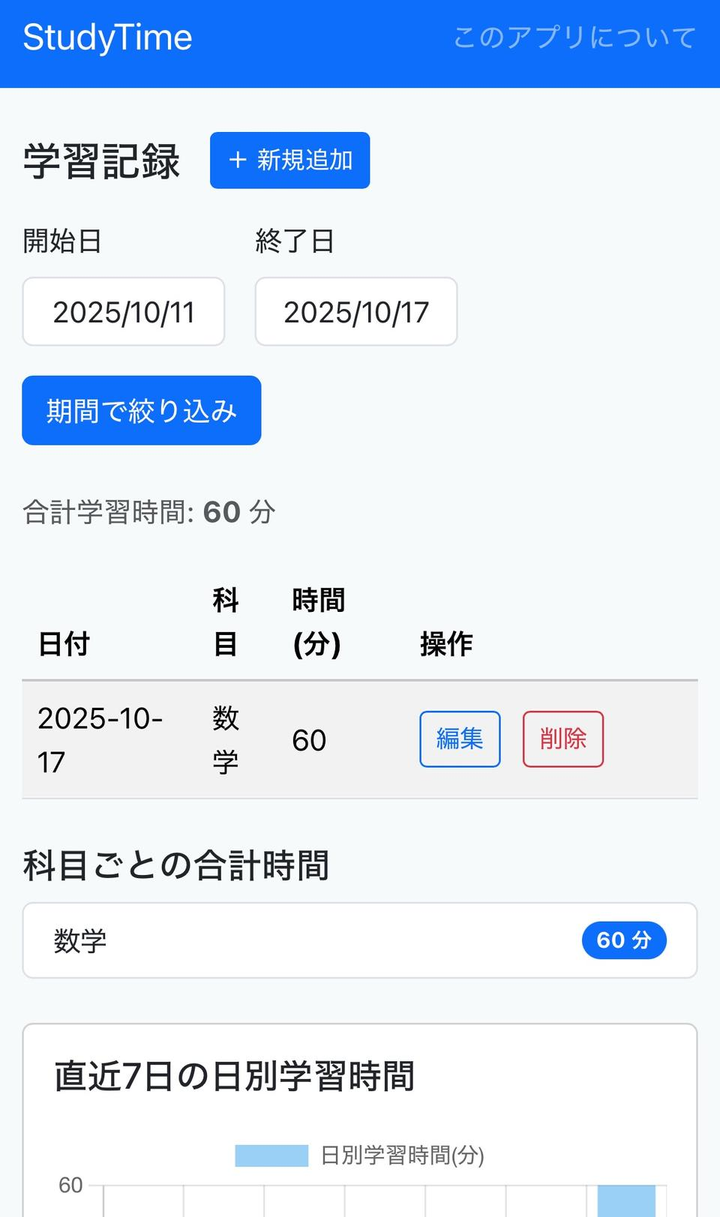Toggle the 日別学習時間(分) chart legend
This screenshot has height=1217, width=720.
coord(360,1156)
